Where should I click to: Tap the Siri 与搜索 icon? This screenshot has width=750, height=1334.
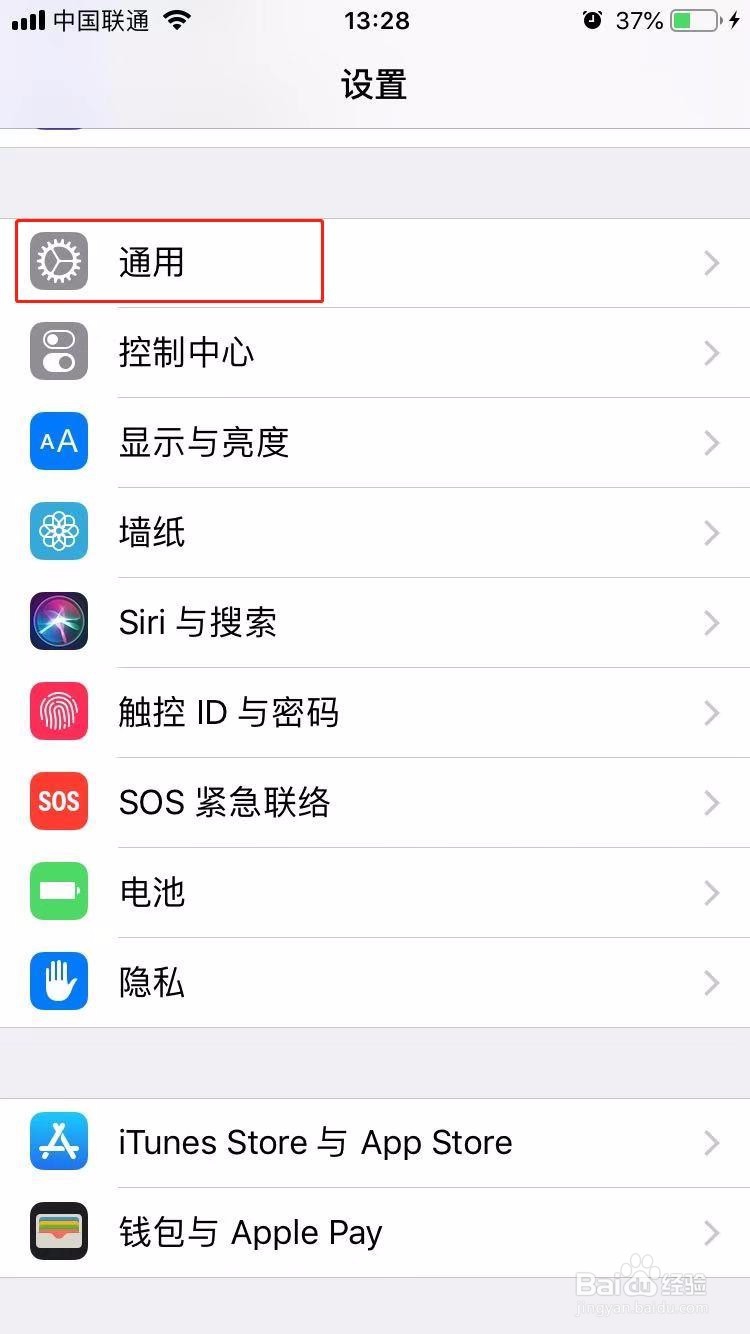(58, 621)
